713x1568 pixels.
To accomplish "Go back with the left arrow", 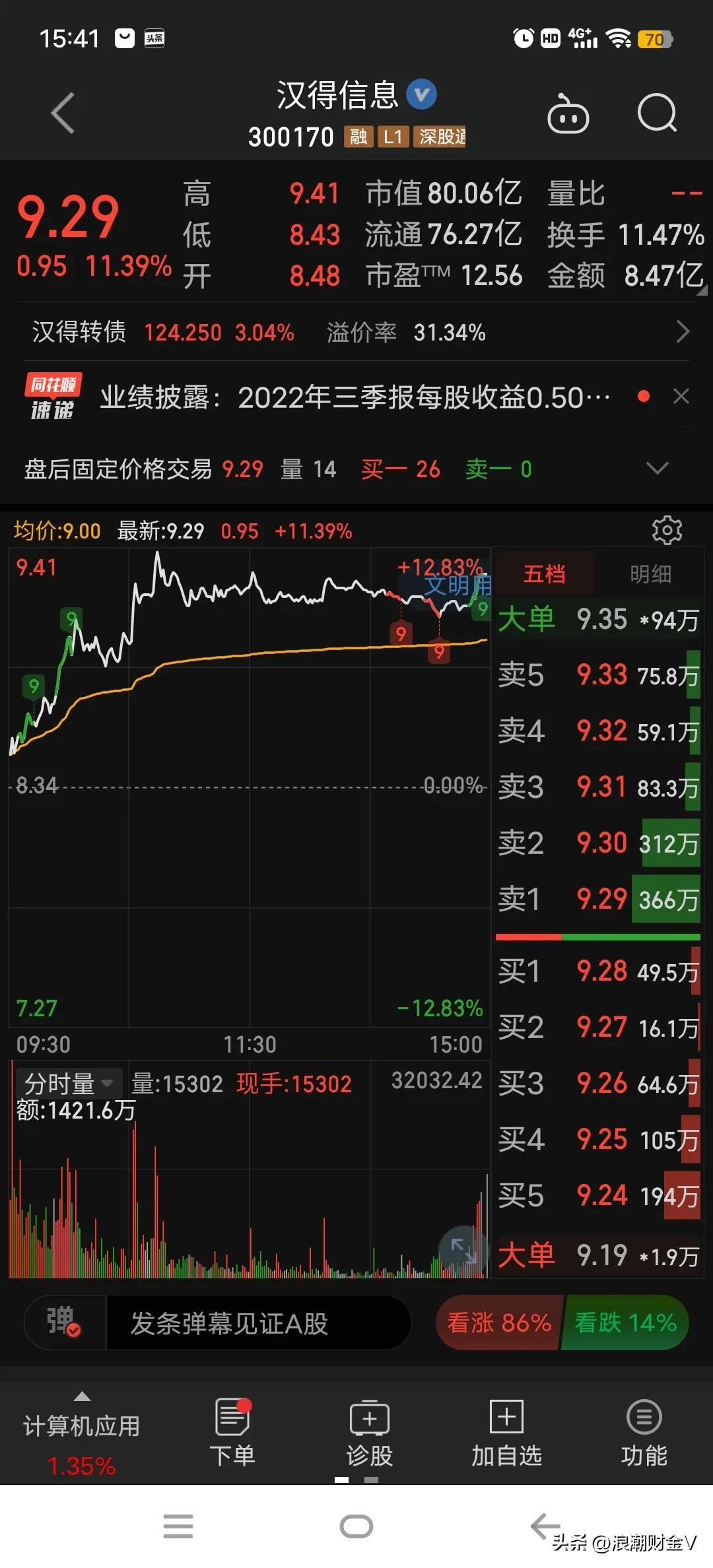I will tap(63, 112).
